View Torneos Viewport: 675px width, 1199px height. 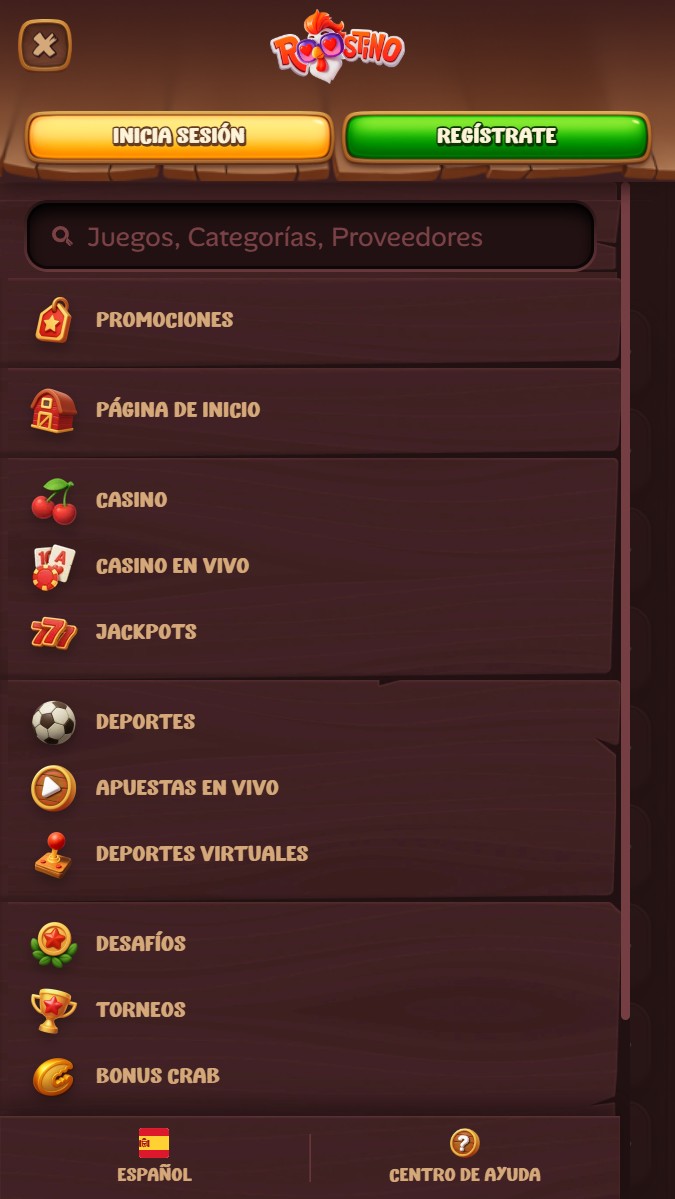coord(140,1010)
